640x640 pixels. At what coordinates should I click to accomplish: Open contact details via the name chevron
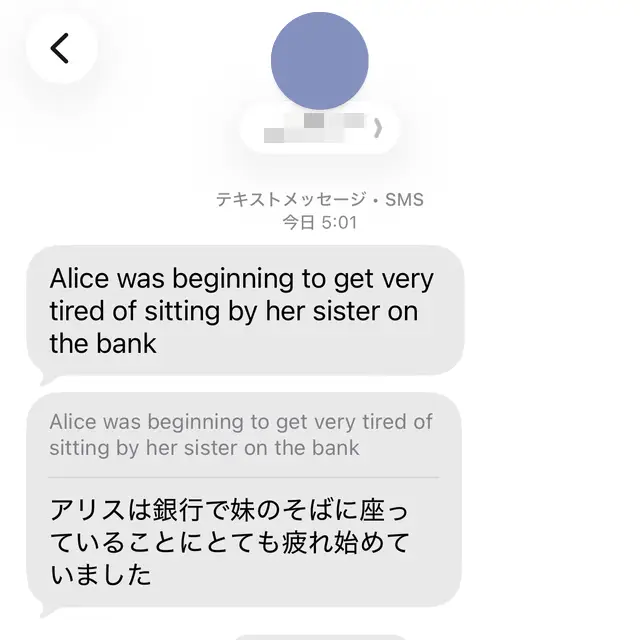click(x=377, y=128)
